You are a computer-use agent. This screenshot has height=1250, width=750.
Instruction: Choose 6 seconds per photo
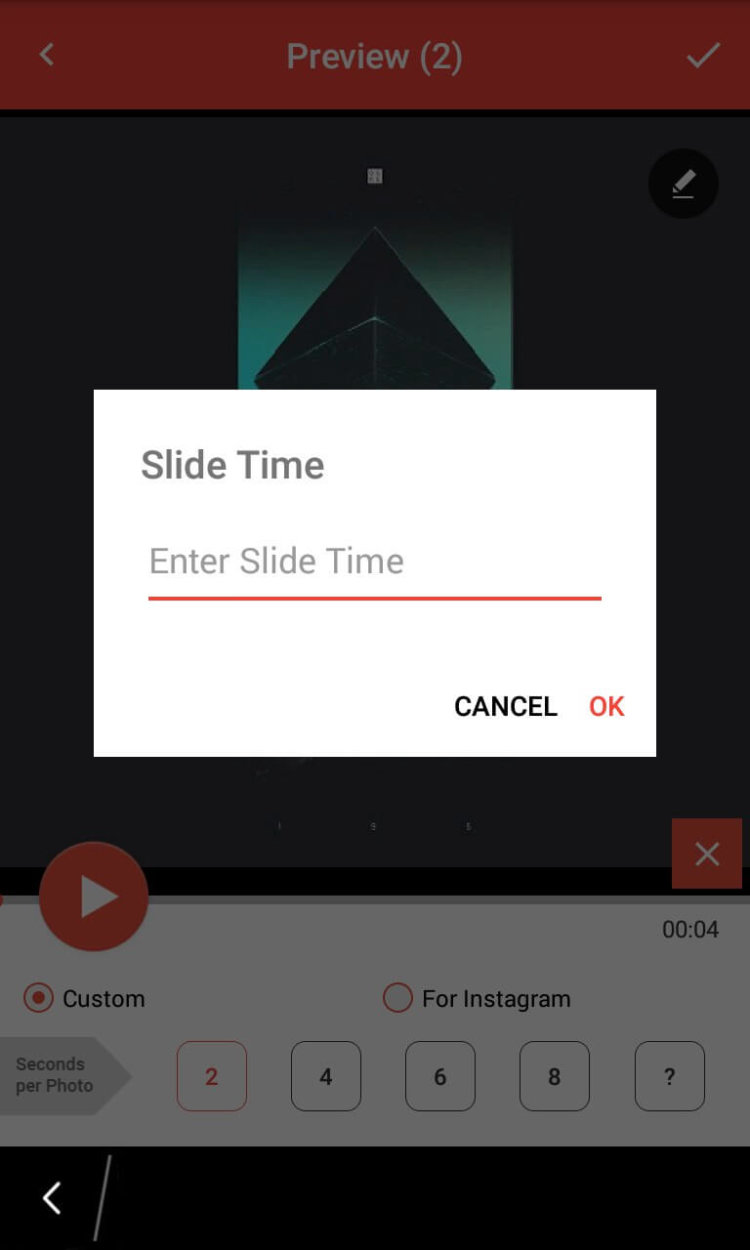(440, 1077)
